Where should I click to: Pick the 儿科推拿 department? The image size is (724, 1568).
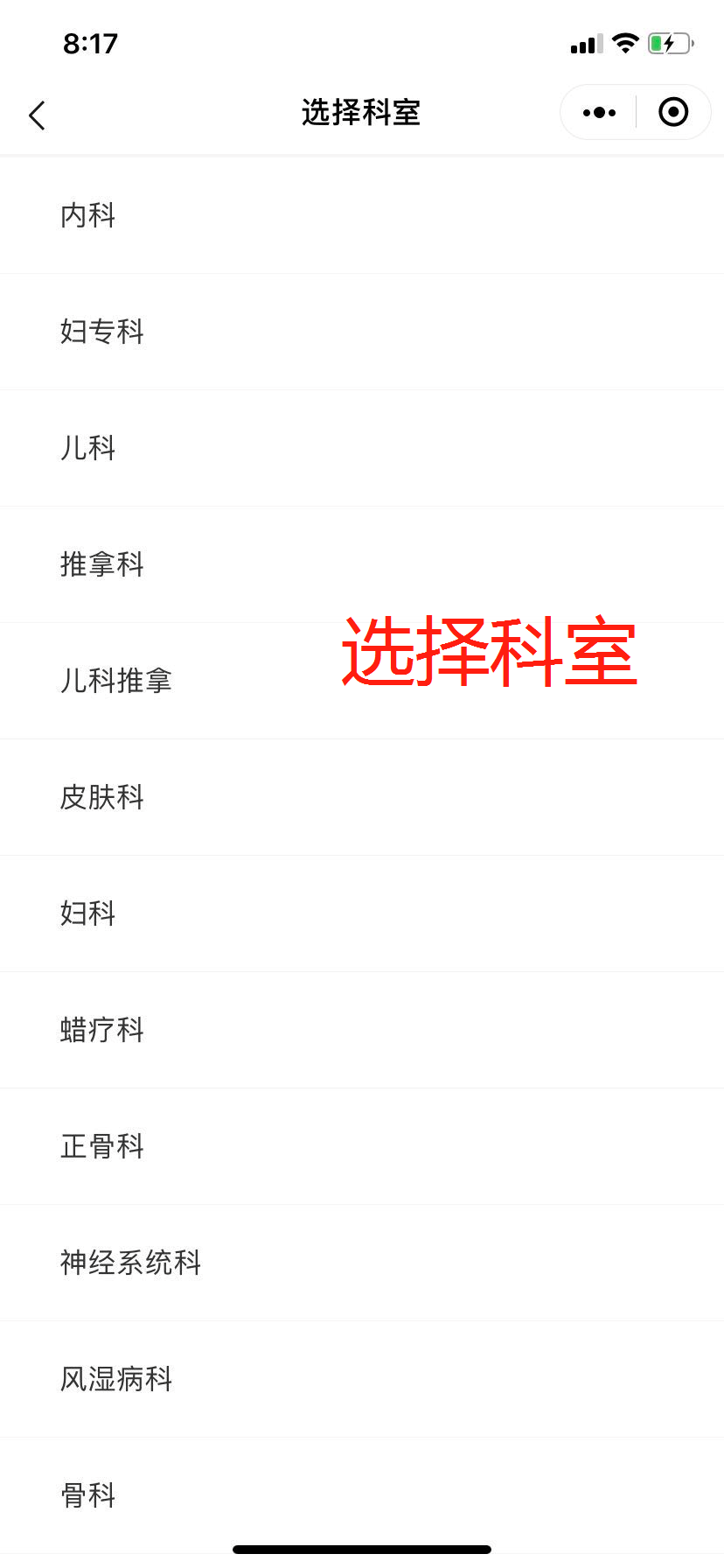[x=115, y=681]
